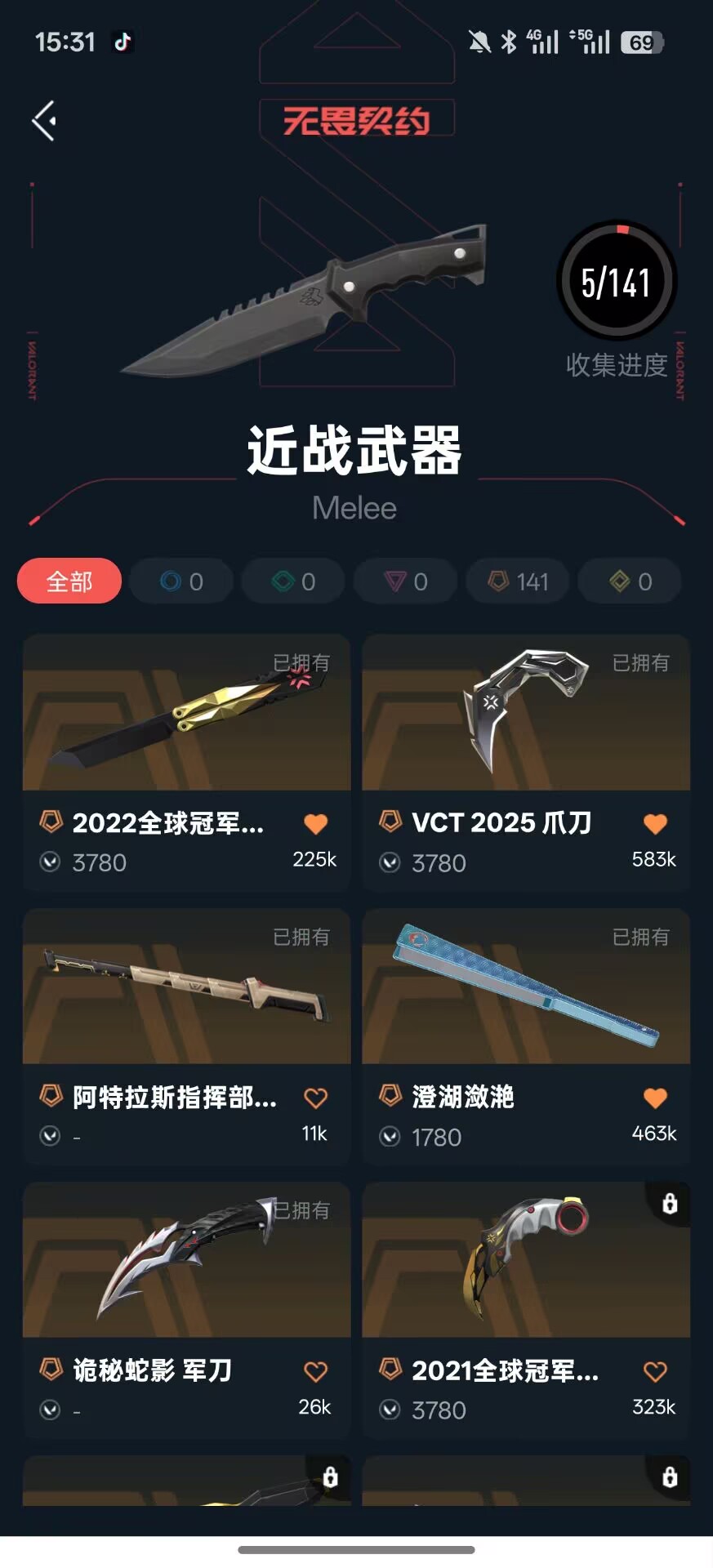Unlike the 2022全球冠军 skin
The image size is (713, 1568).
315,824
